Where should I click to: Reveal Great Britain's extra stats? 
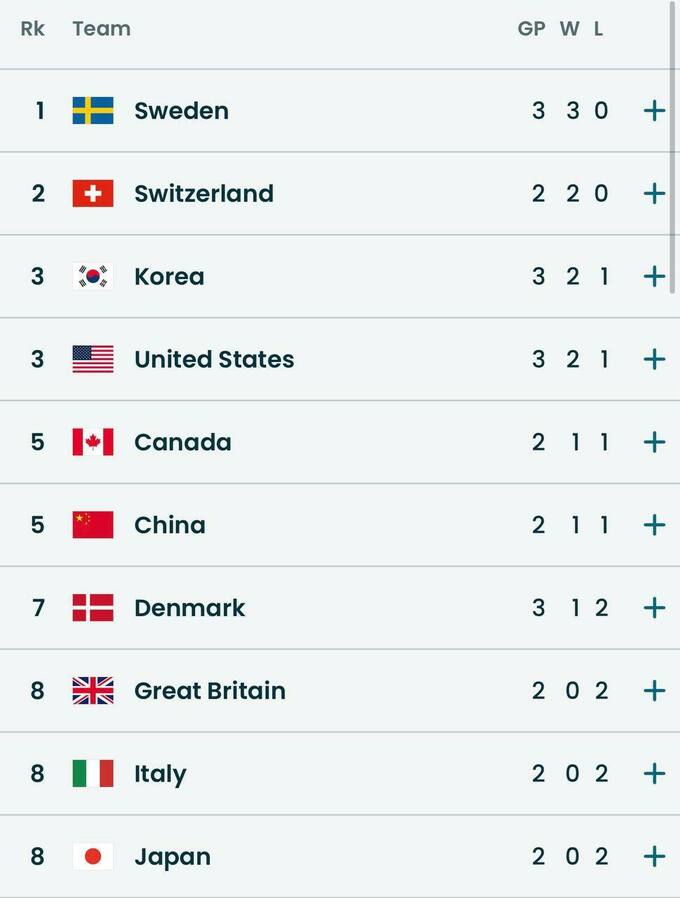point(654,692)
